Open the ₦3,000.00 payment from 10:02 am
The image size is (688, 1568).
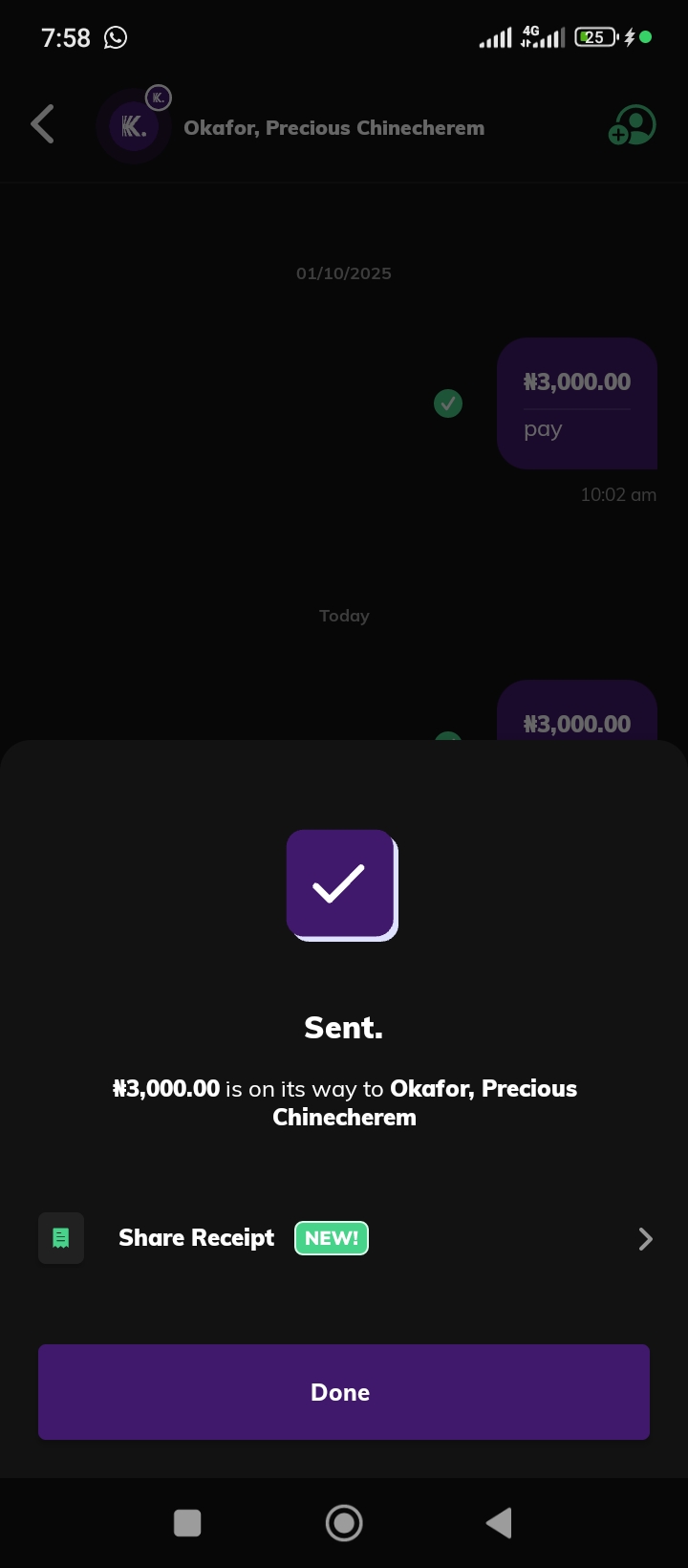(x=576, y=403)
